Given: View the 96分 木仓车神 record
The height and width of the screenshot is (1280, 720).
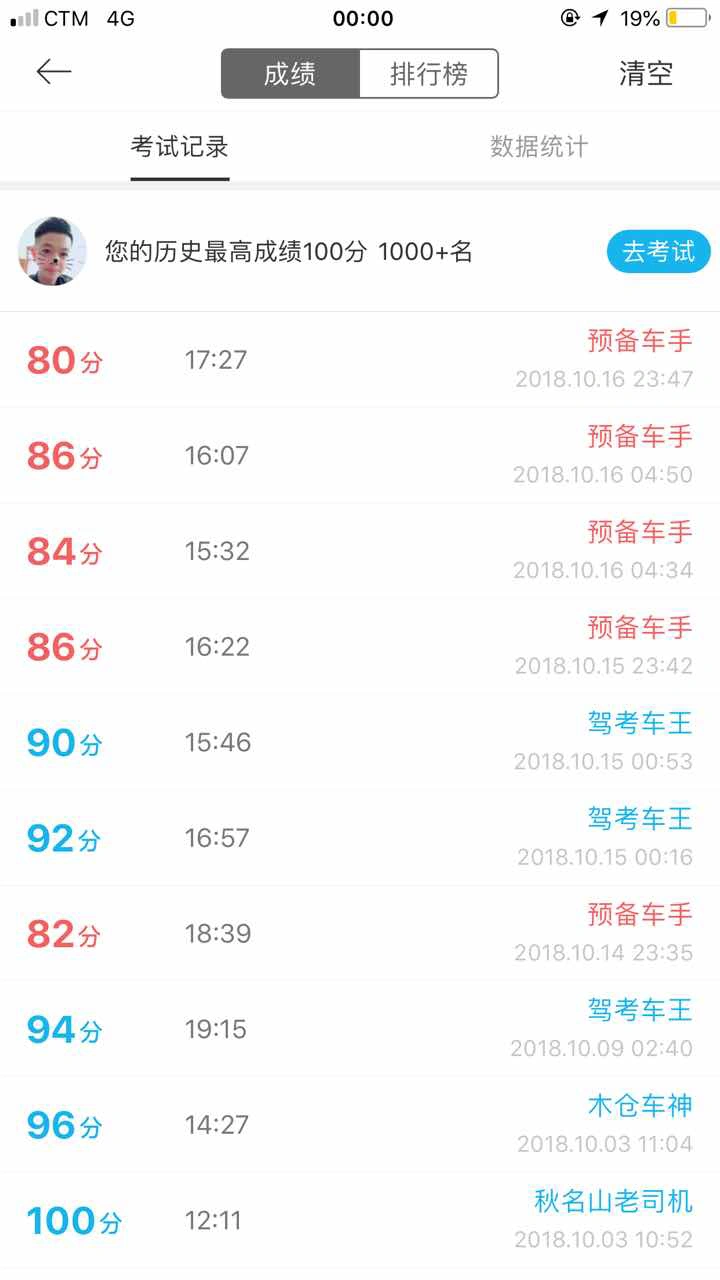Looking at the screenshot, I should [360, 1124].
